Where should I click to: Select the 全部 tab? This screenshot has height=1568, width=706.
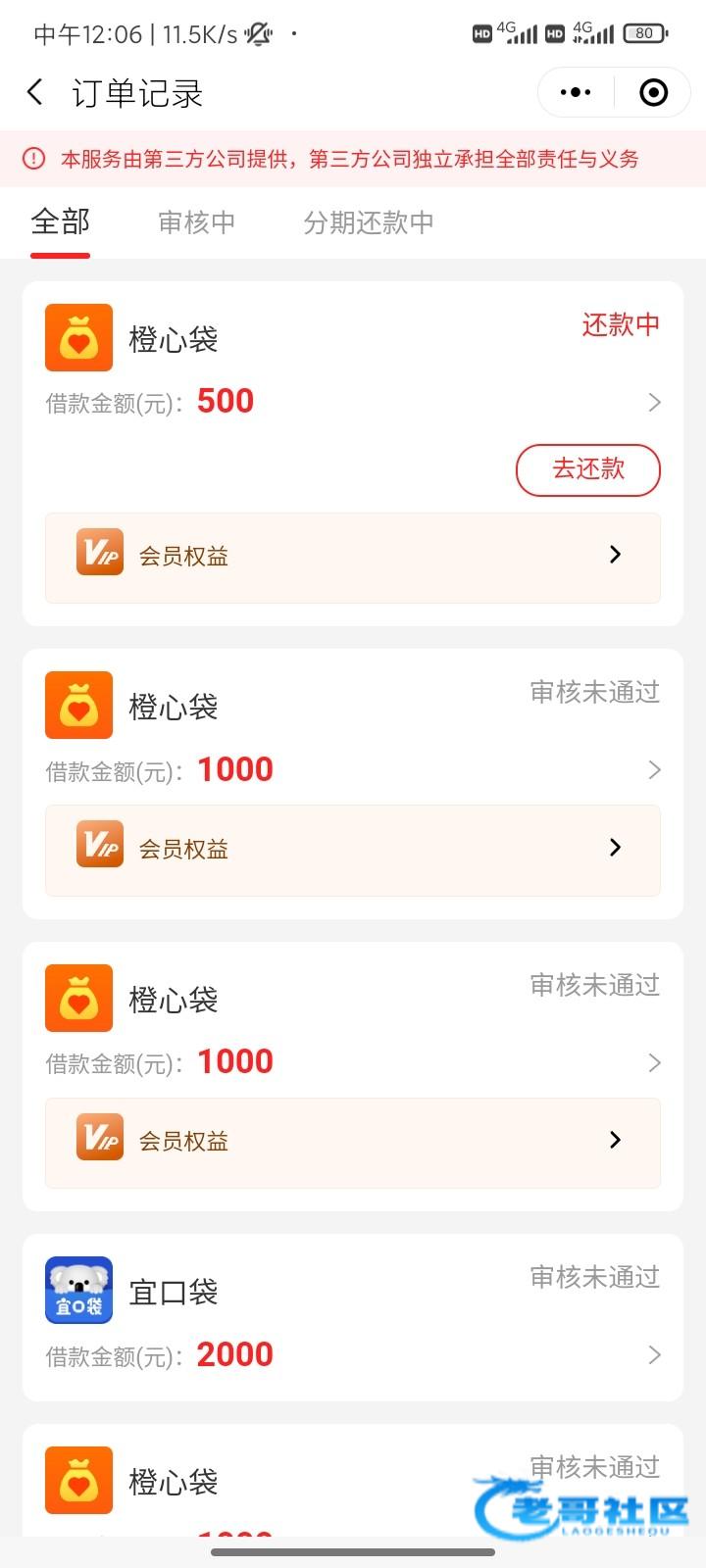[x=60, y=222]
